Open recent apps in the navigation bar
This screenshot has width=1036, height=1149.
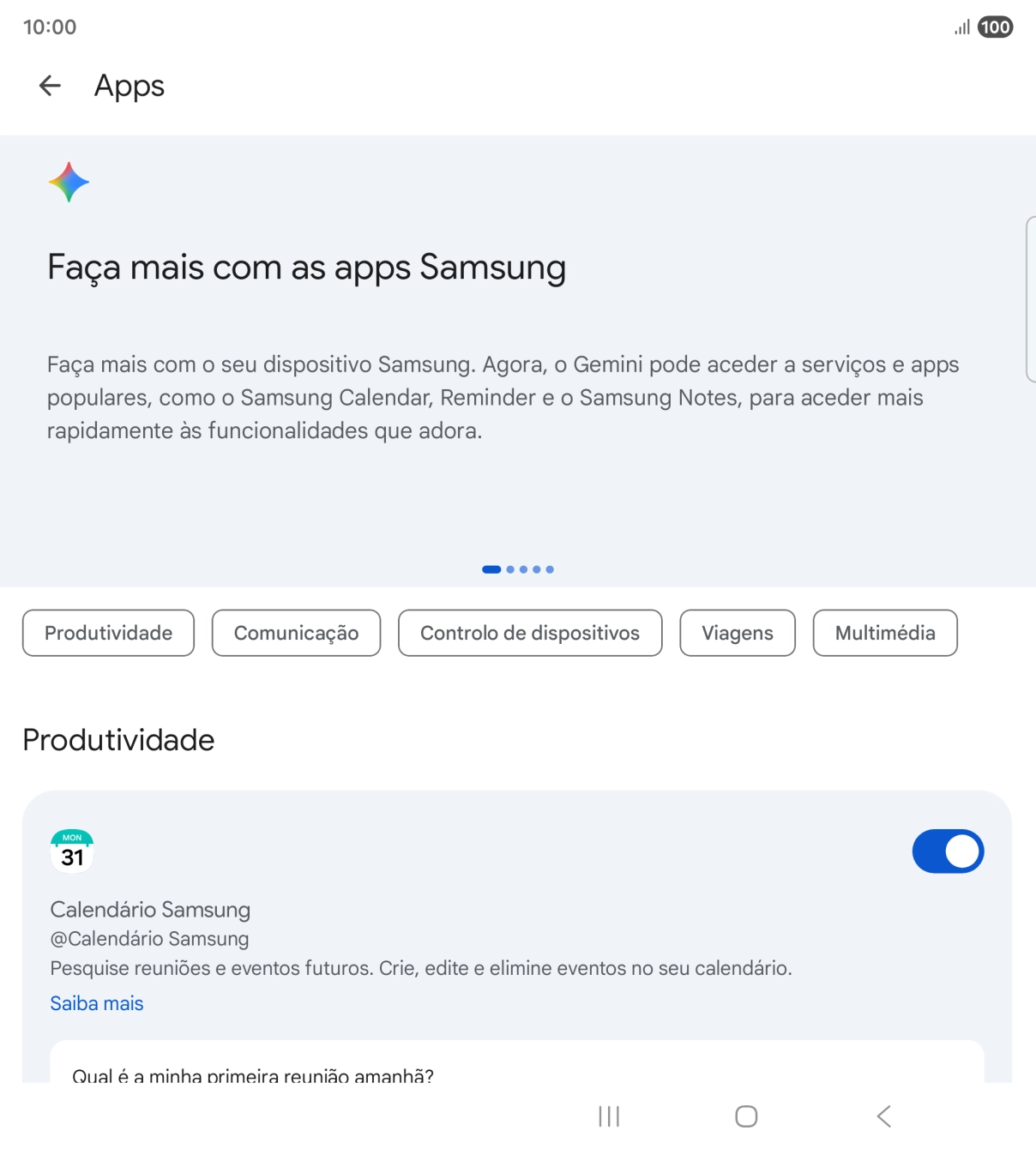point(608,1116)
